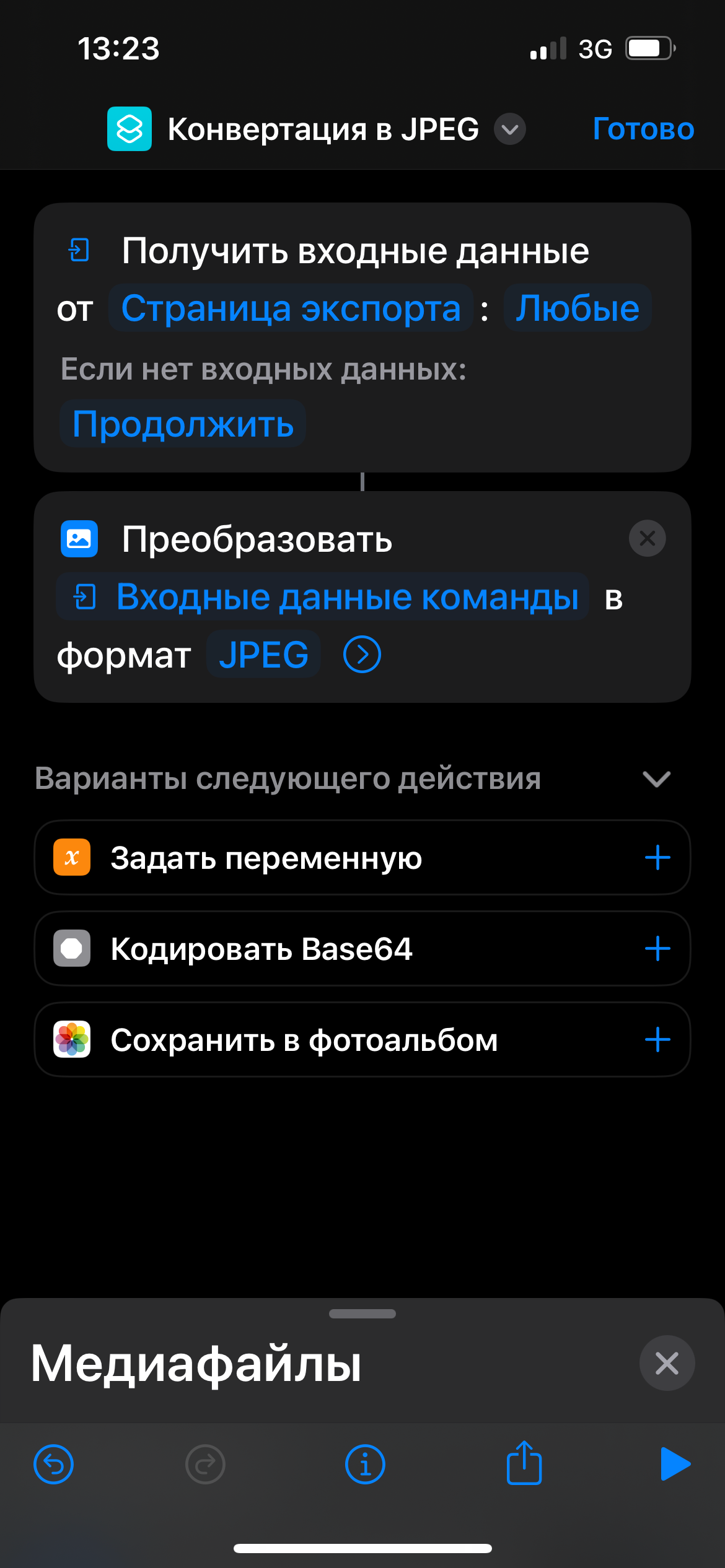Image resolution: width=725 pixels, height=1568 pixels.
Task: Change input source Страница экспорта
Action: (290, 308)
